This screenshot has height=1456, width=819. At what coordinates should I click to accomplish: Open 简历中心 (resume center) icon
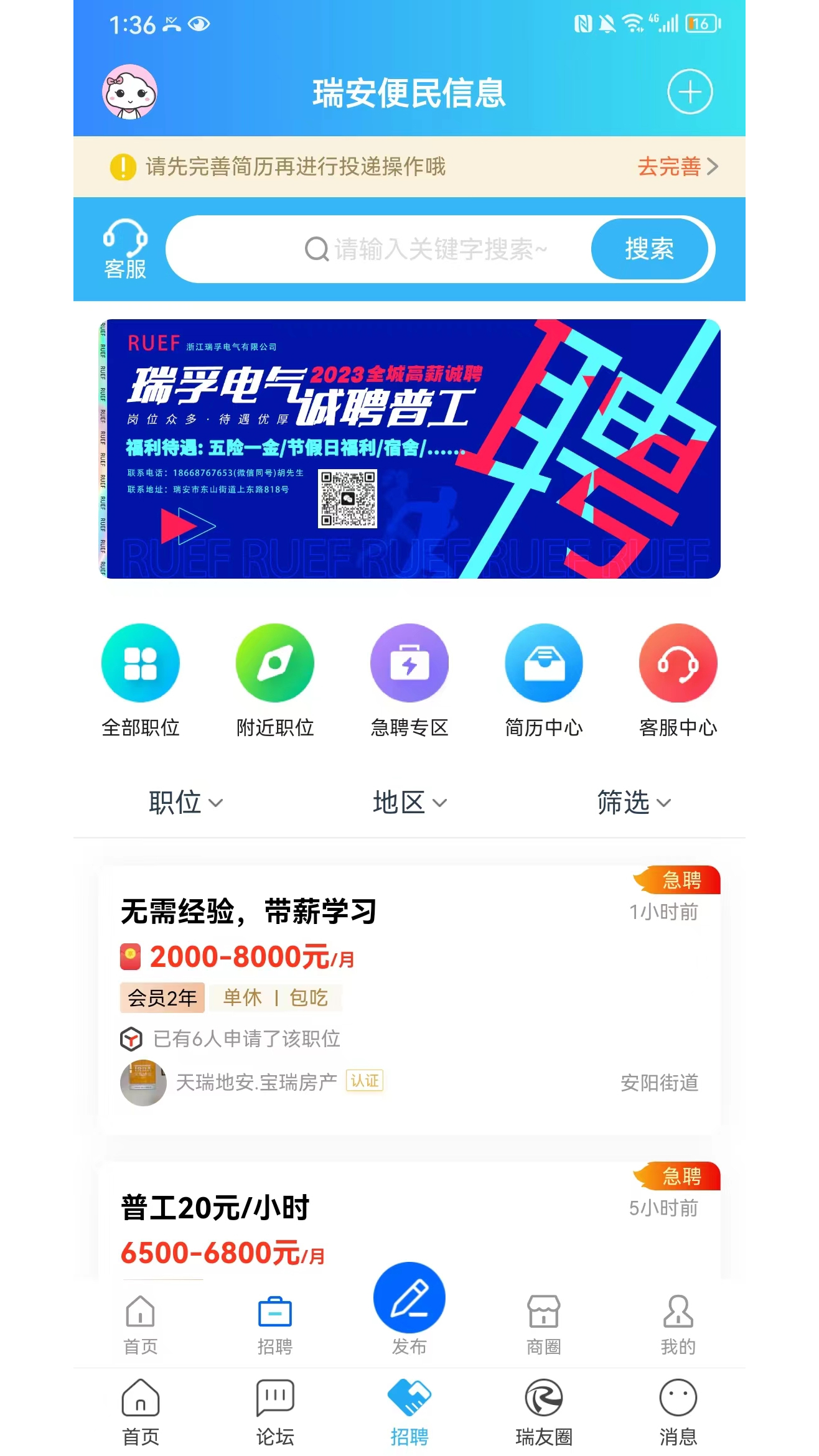pyautogui.click(x=543, y=663)
